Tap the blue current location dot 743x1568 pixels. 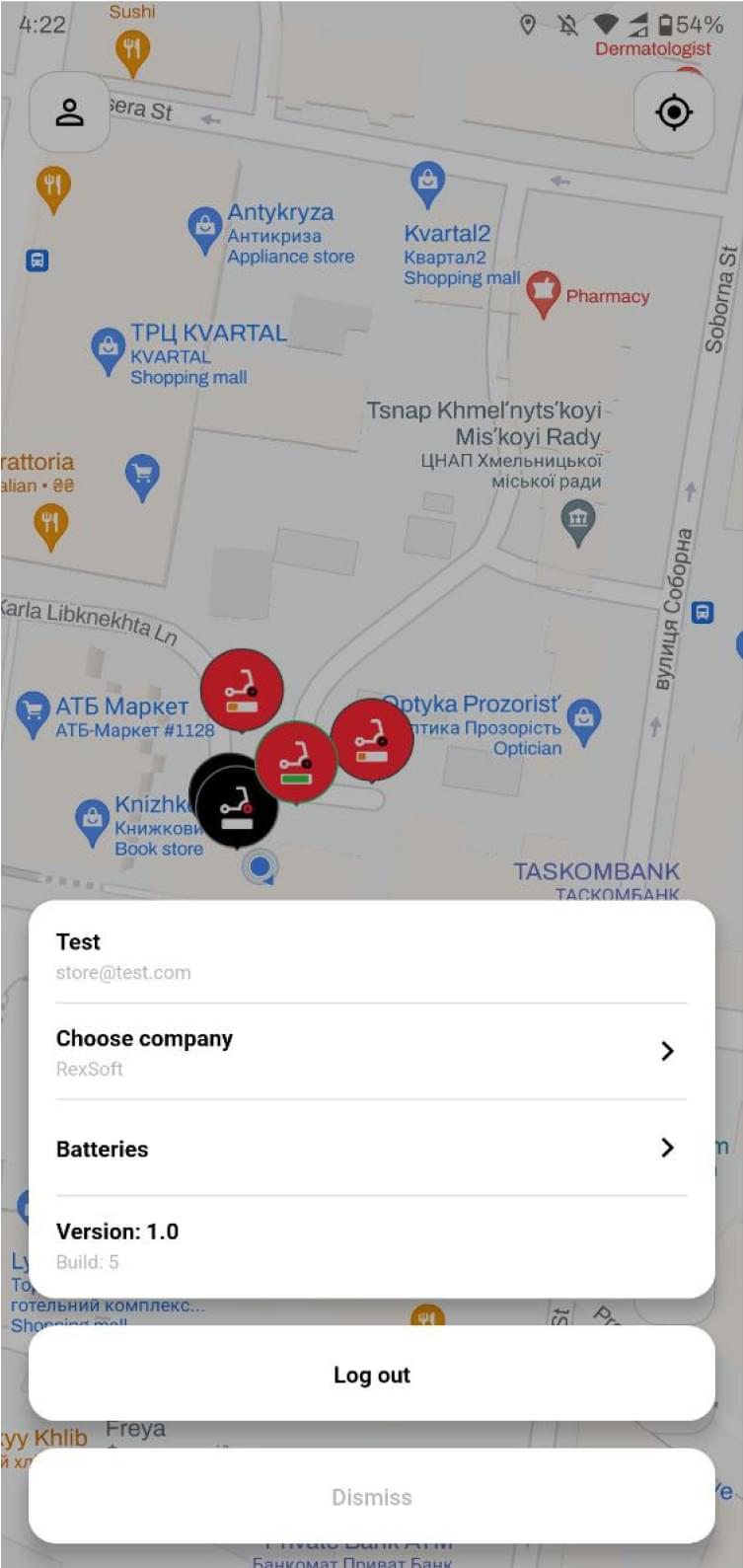[259, 865]
